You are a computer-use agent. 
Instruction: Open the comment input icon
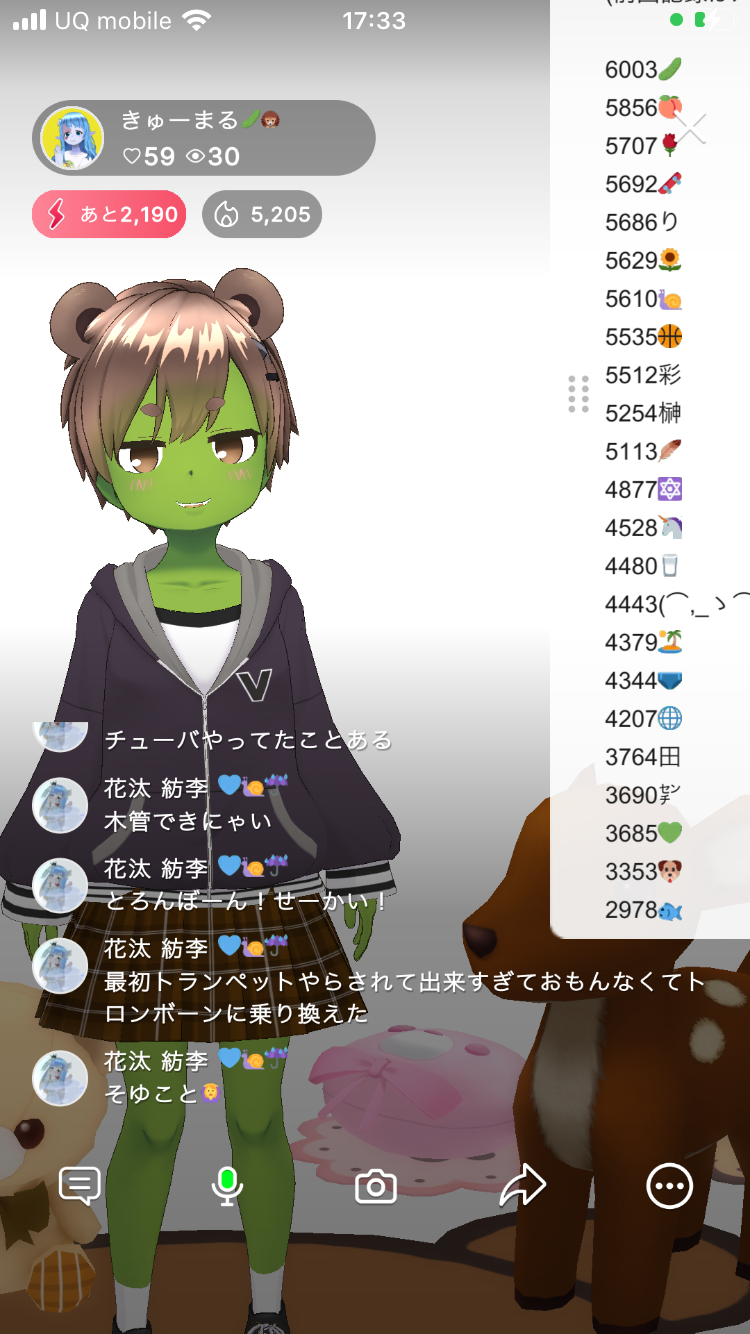pyautogui.click(x=80, y=1187)
